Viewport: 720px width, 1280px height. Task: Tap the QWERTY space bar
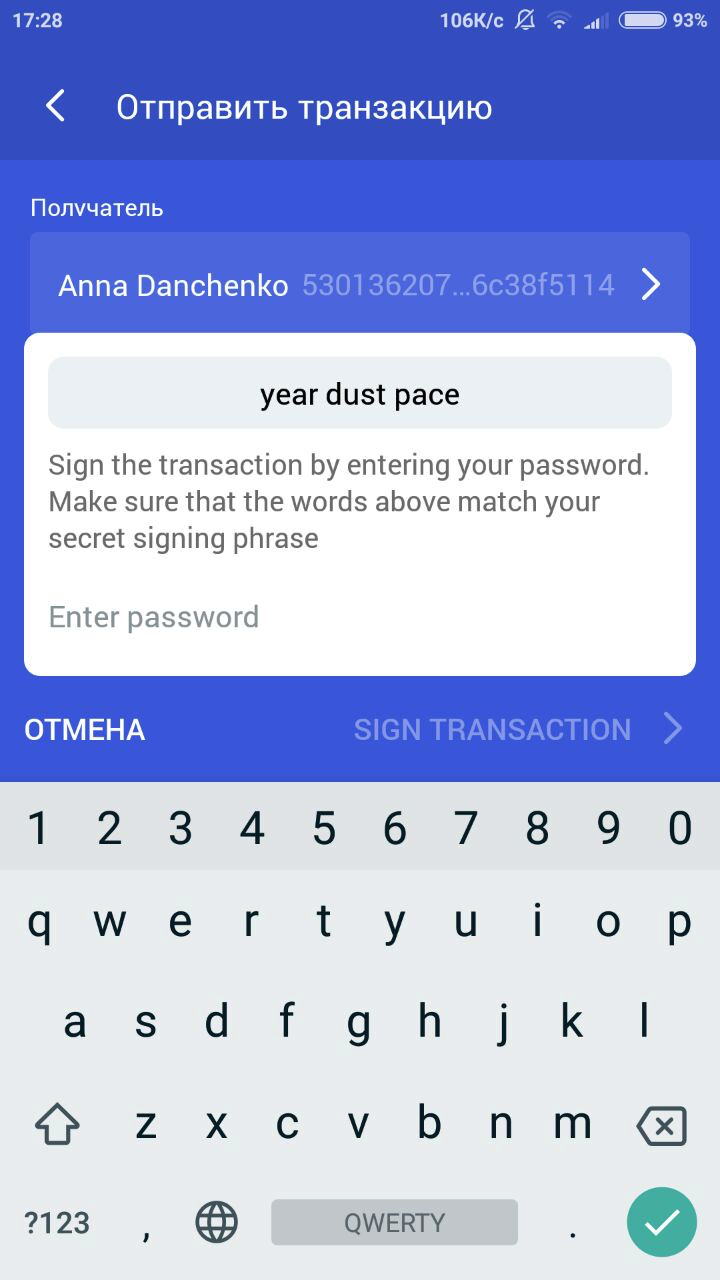tap(394, 1222)
